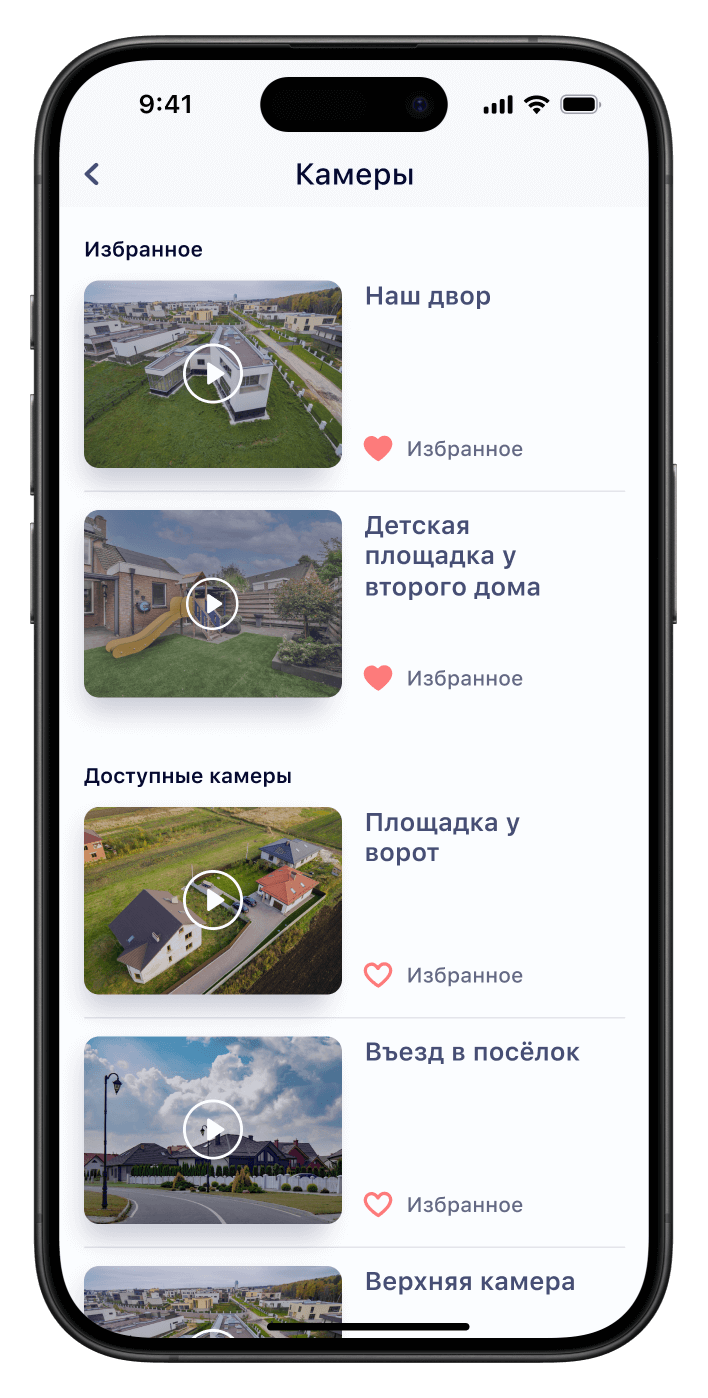
Task: Play the Площадка у ворот camera video
Action: pos(213,900)
